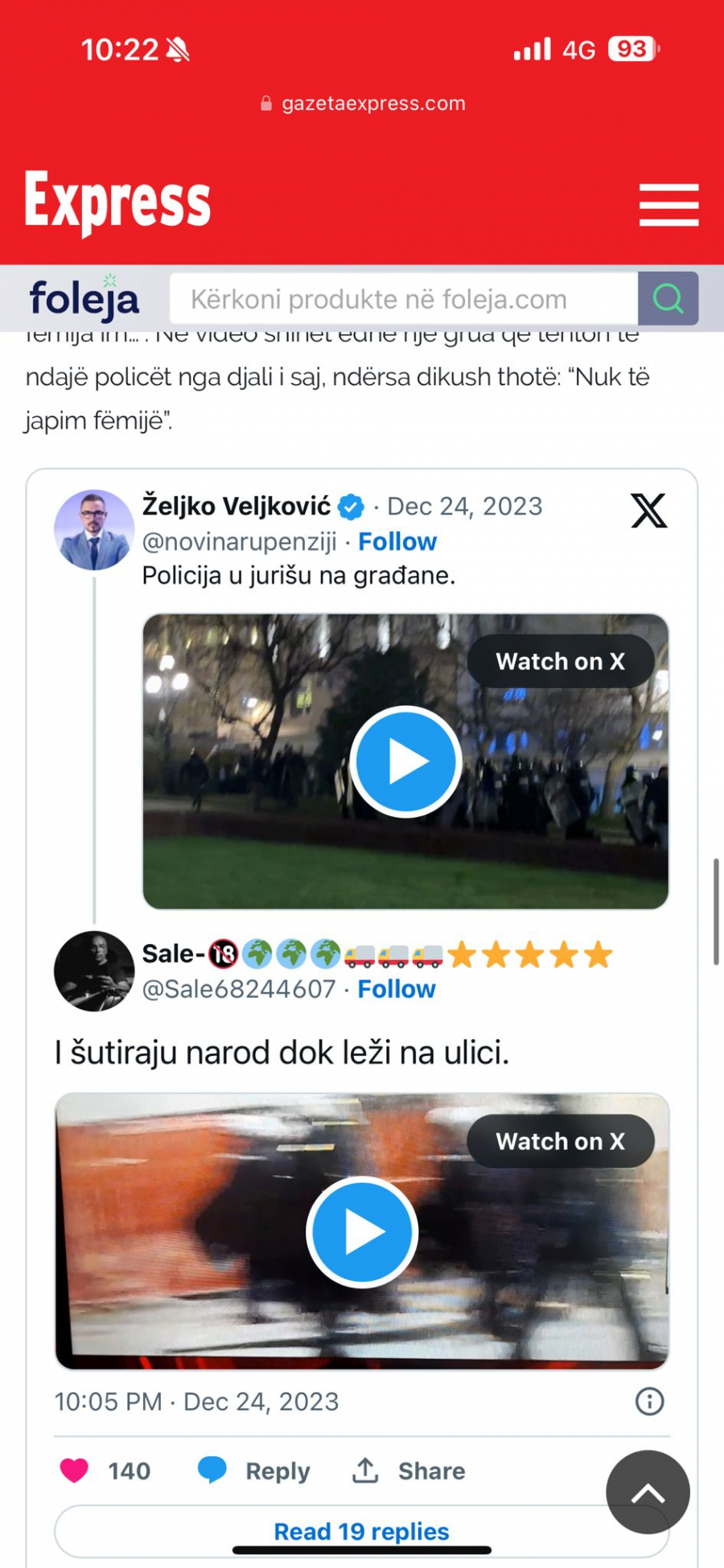Tap the gazetaexpress.com address bar
Image resolution: width=724 pixels, height=1568 pixels.
(363, 104)
